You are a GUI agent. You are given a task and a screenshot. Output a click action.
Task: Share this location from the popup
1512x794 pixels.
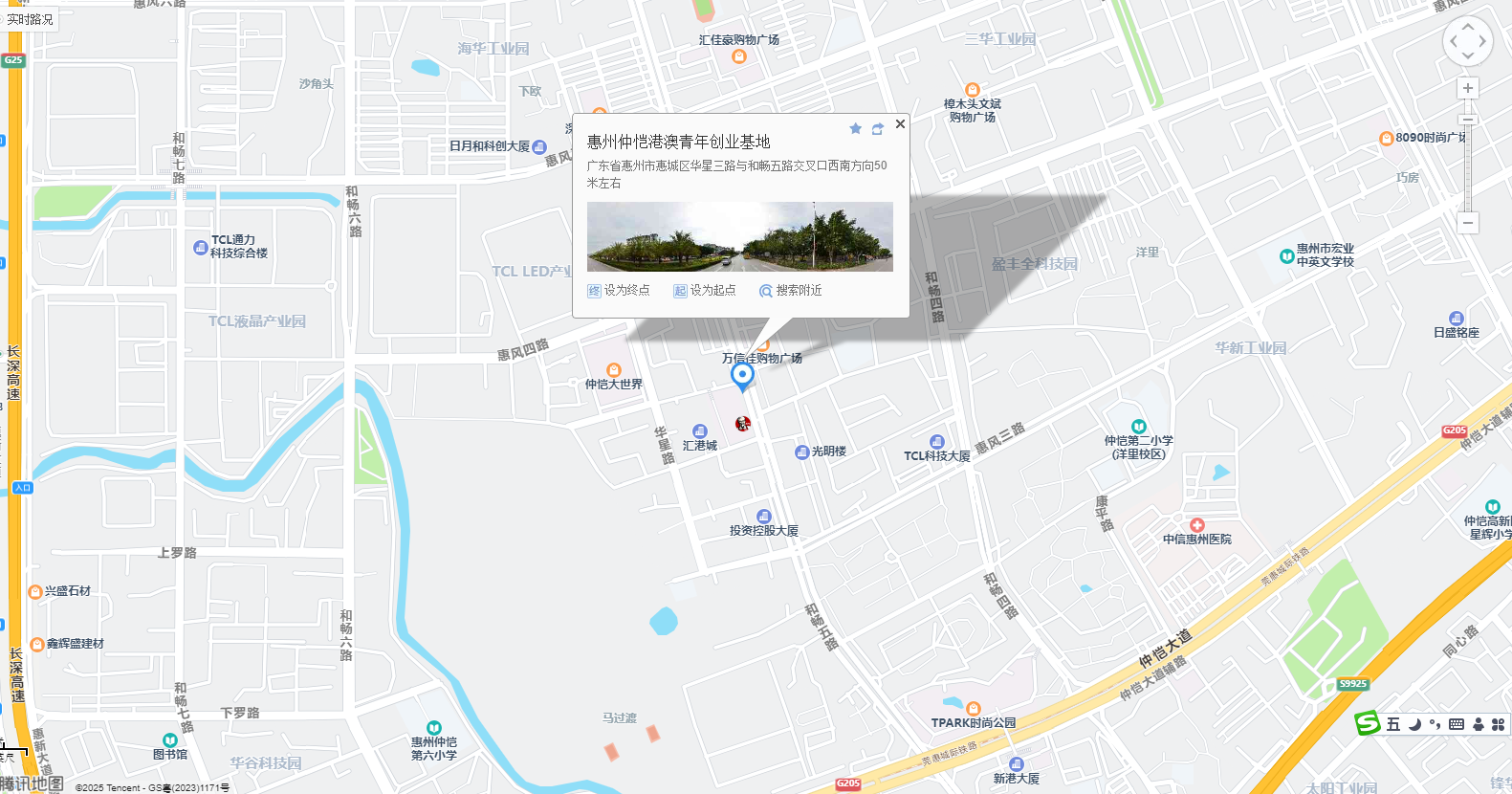coord(878,129)
